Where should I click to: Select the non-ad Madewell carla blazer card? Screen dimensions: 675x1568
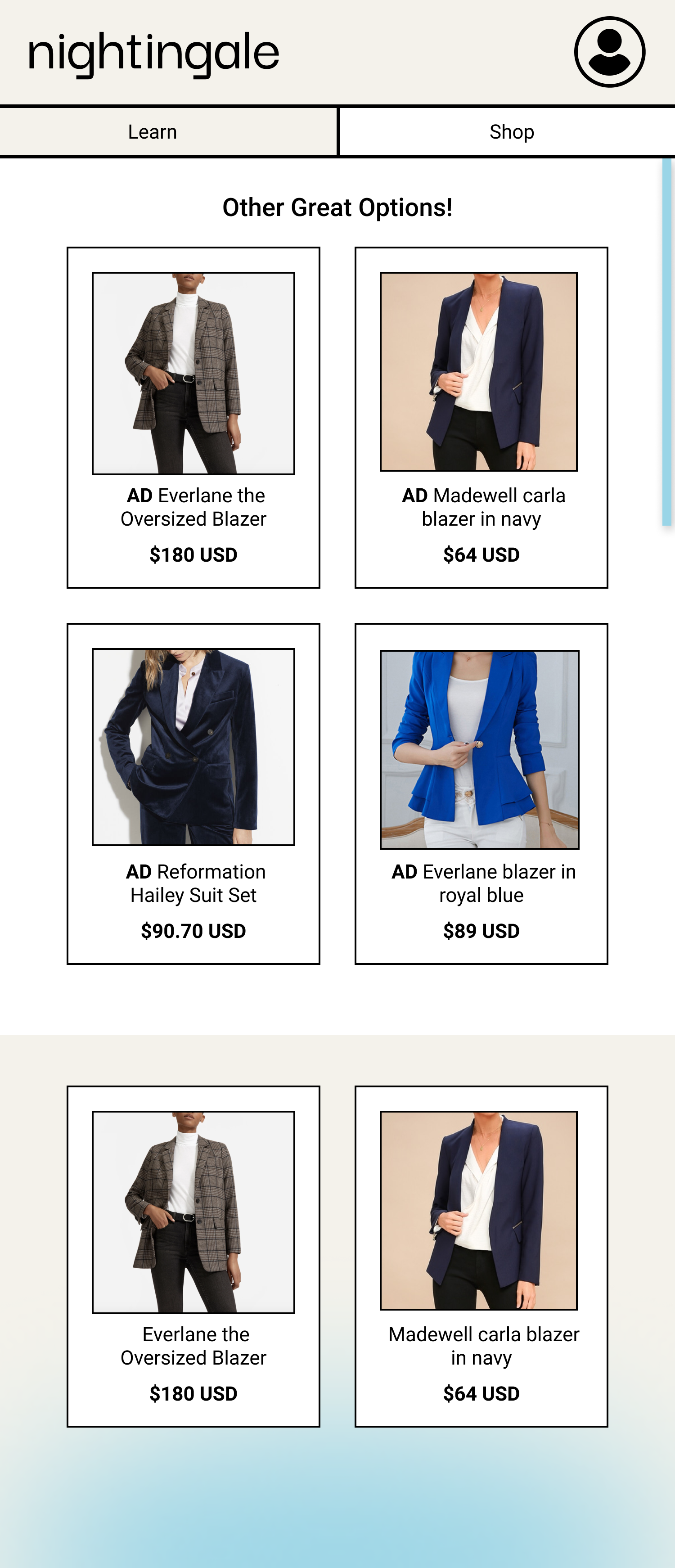[x=481, y=1256]
